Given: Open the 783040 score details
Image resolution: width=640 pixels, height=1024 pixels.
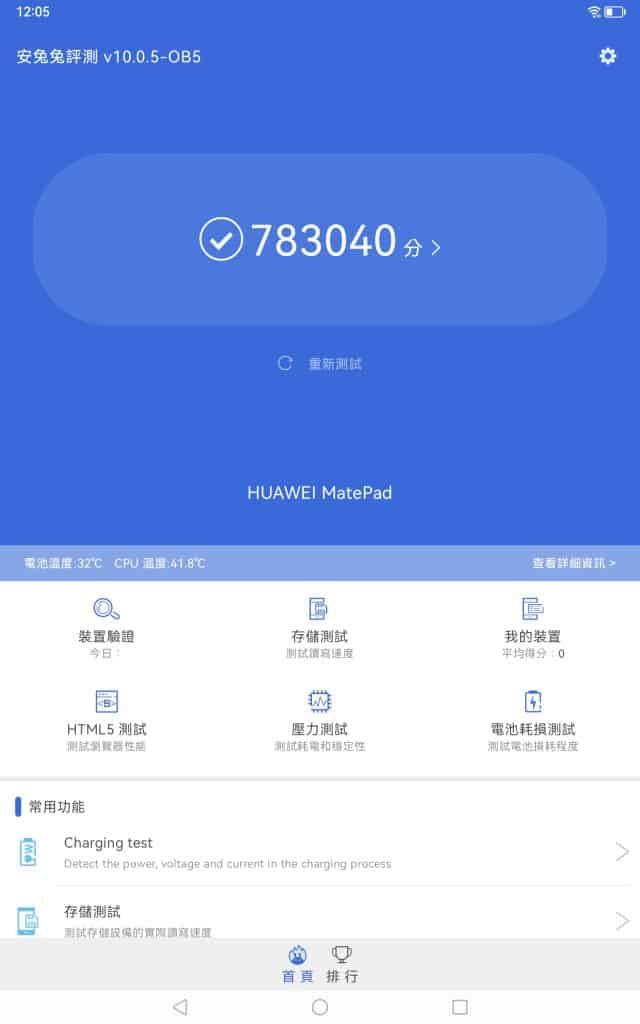Looking at the screenshot, I should pos(319,239).
